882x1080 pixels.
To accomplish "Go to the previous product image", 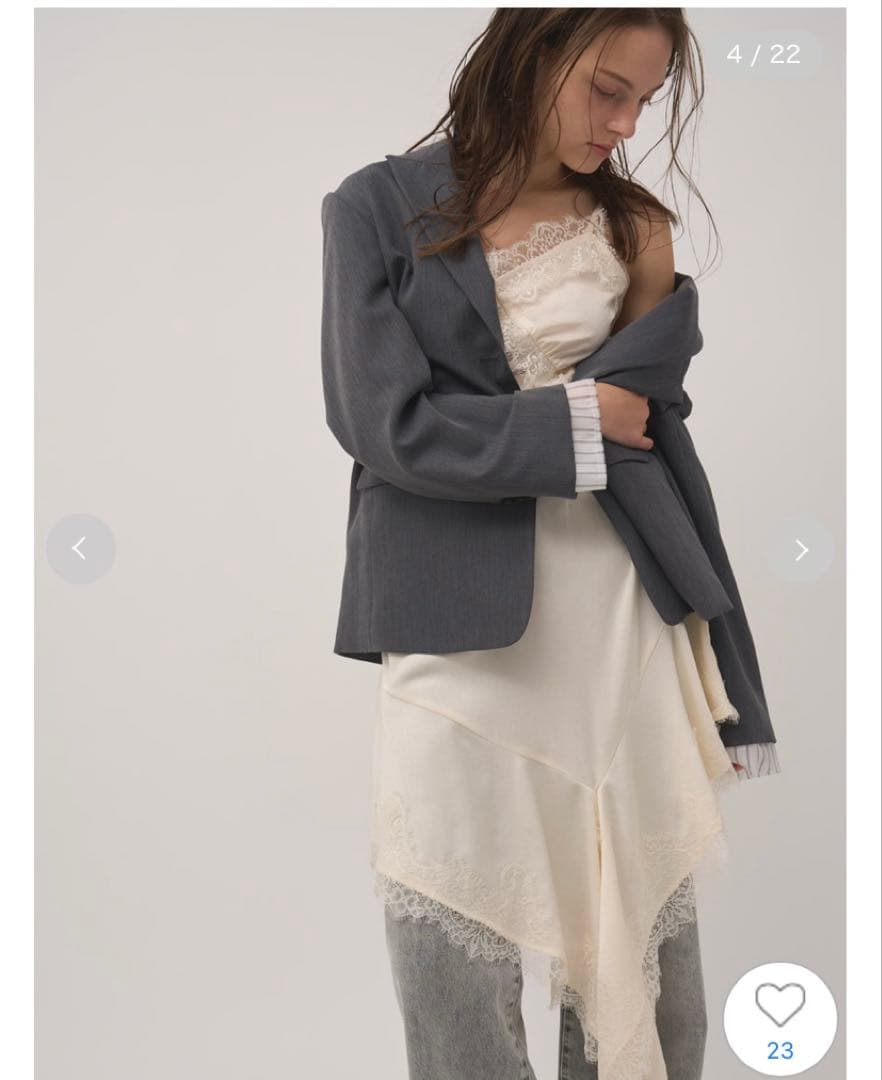I will [80, 549].
